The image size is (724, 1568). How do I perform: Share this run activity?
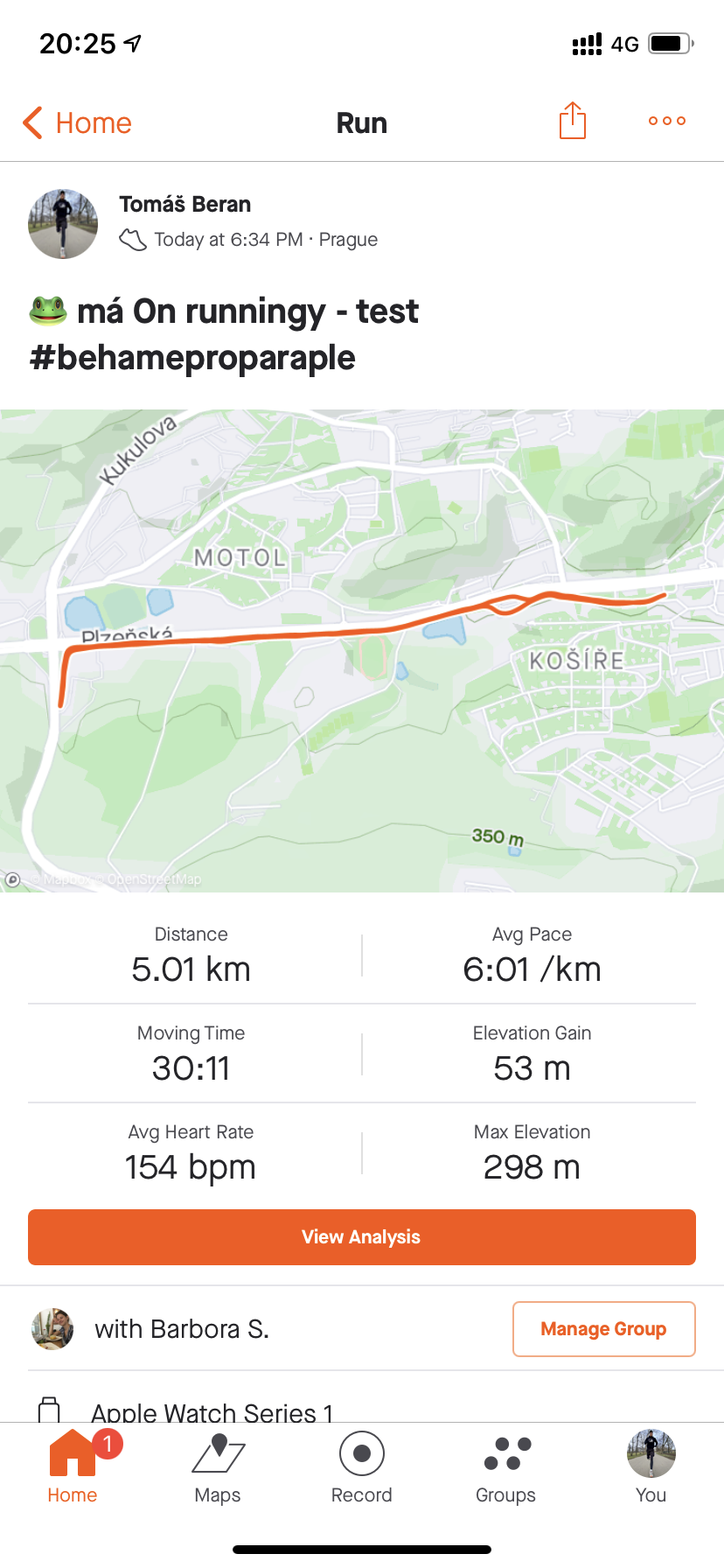pos(573,121)
